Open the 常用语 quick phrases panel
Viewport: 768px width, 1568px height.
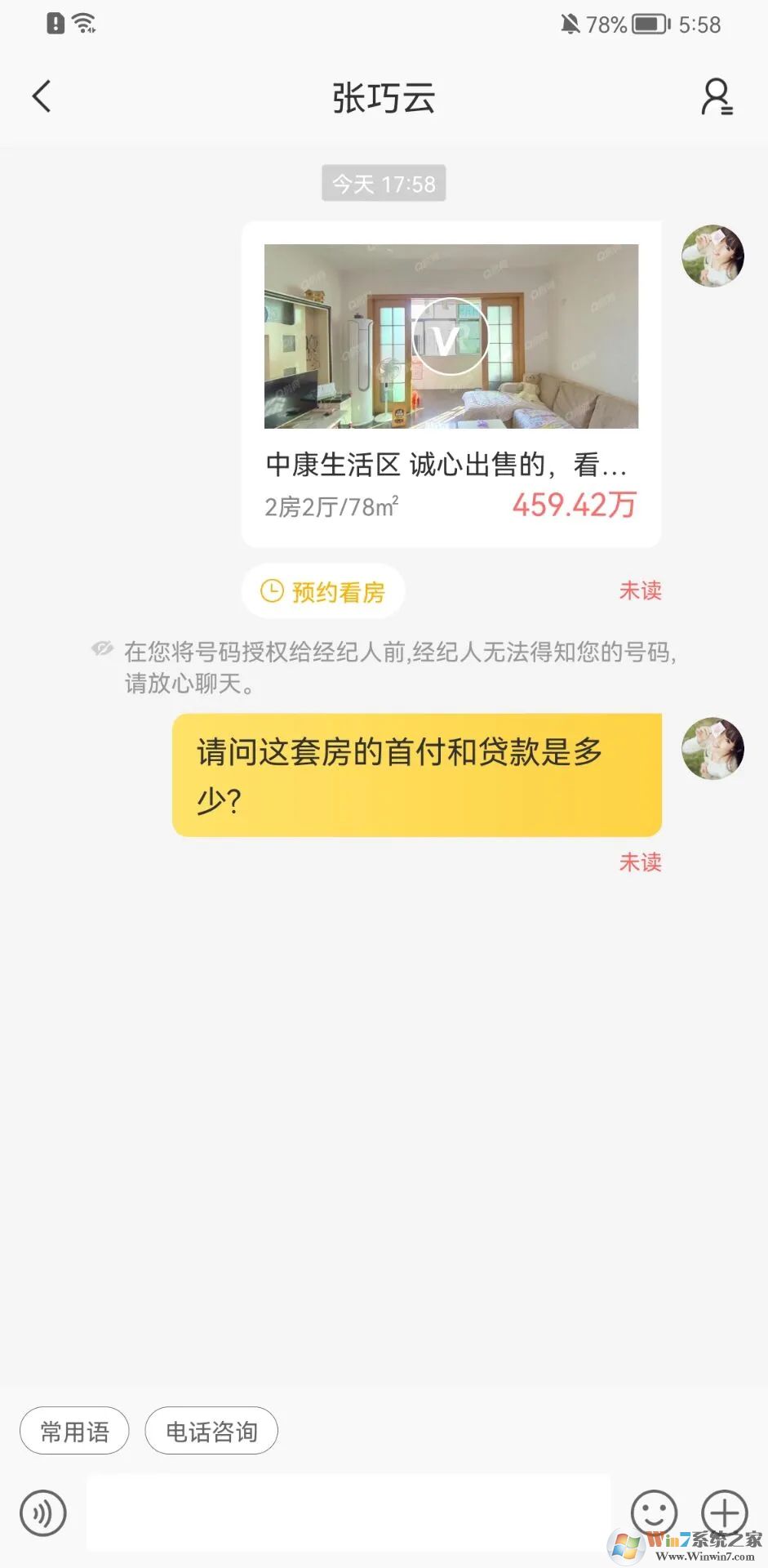click(74, 1431)
